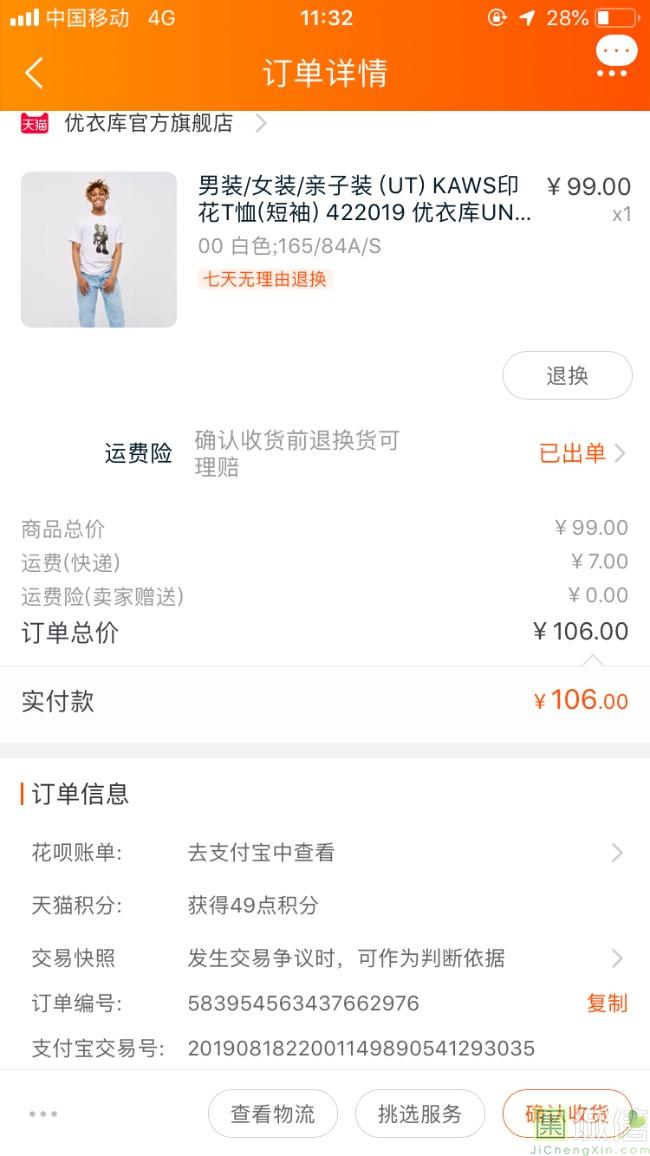Screen dimensions: 650x1156
Task: Open the message bubble menu
Action: pos(615,56)
